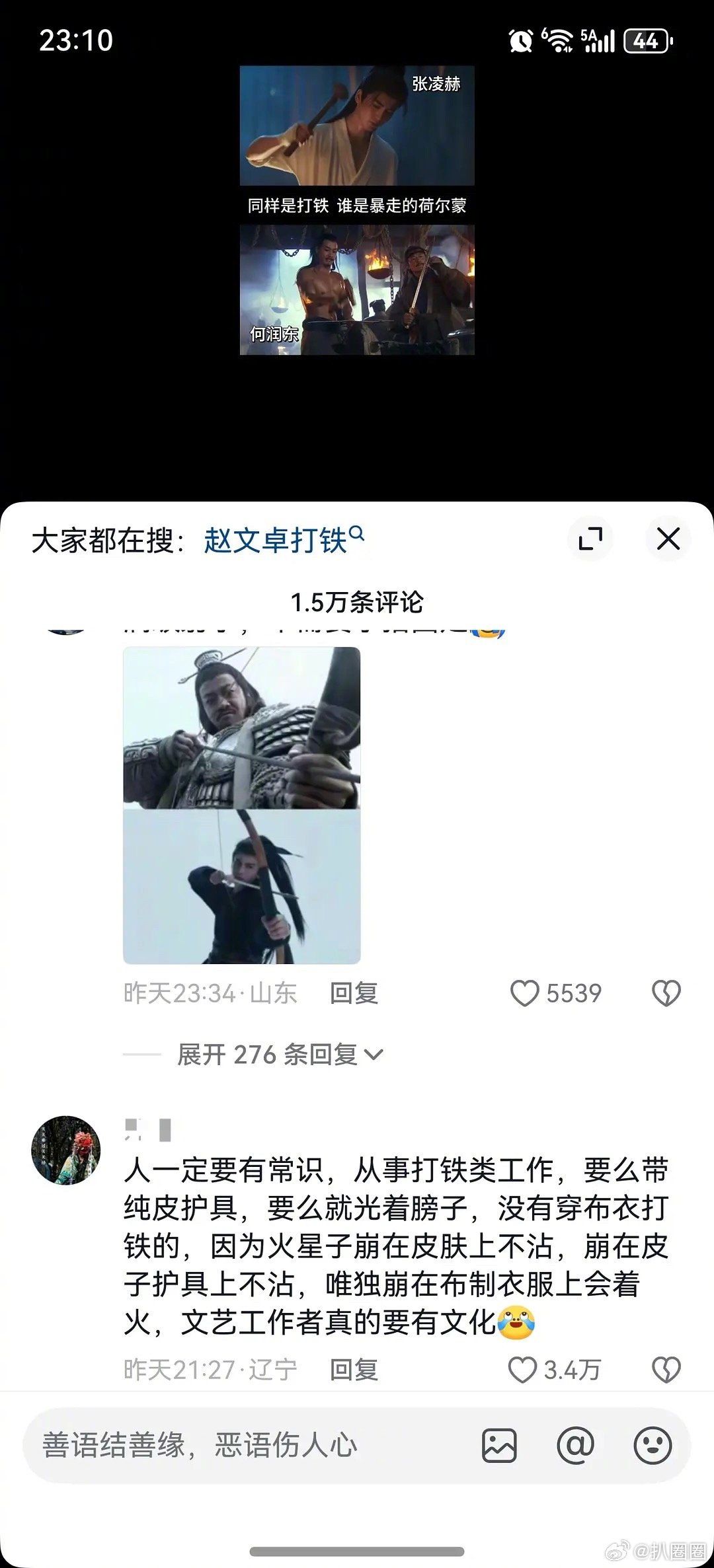Collapse the comments panel via chevron
This screenshot has height=1568, width=714.
(x=668, y=539)
